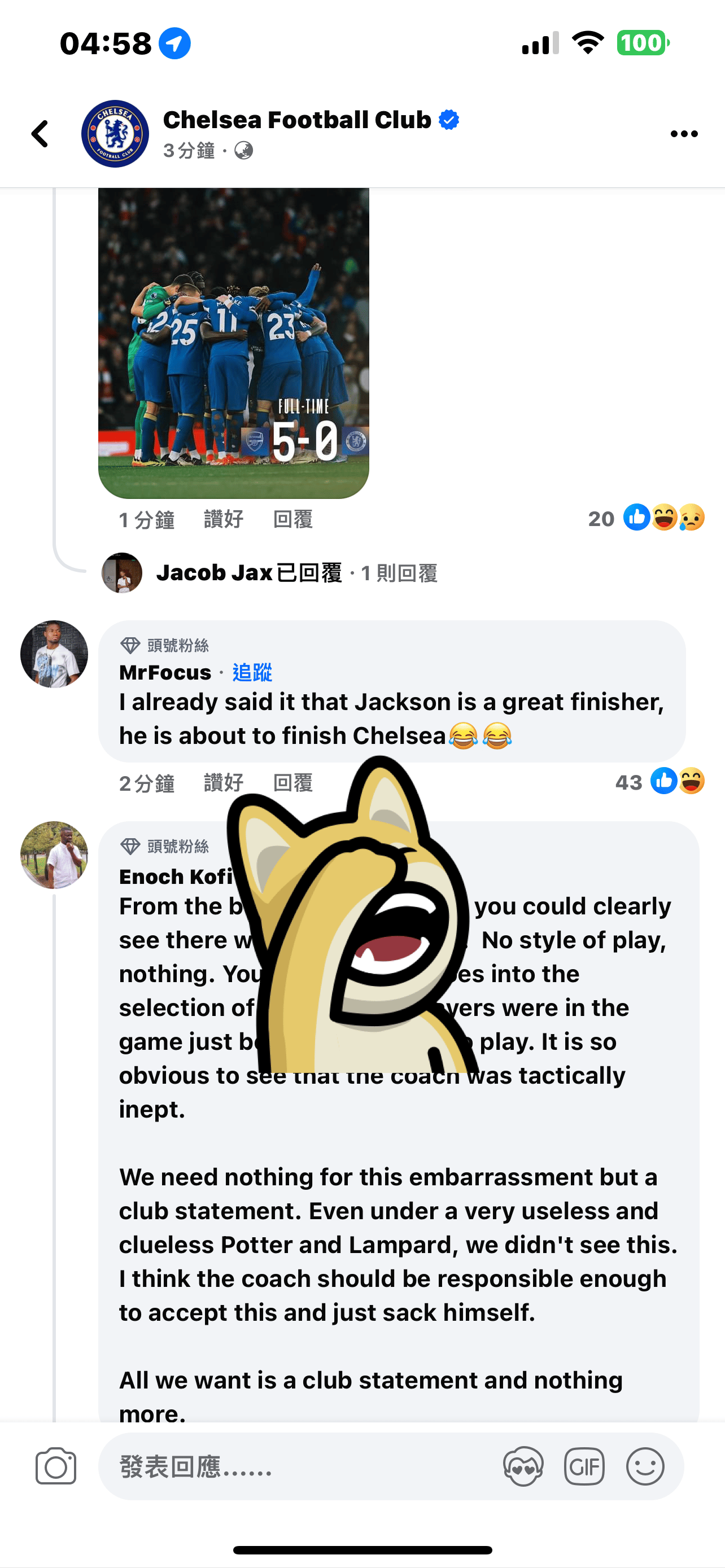View reactions on the 20-reaction comment

click(646, 518)
